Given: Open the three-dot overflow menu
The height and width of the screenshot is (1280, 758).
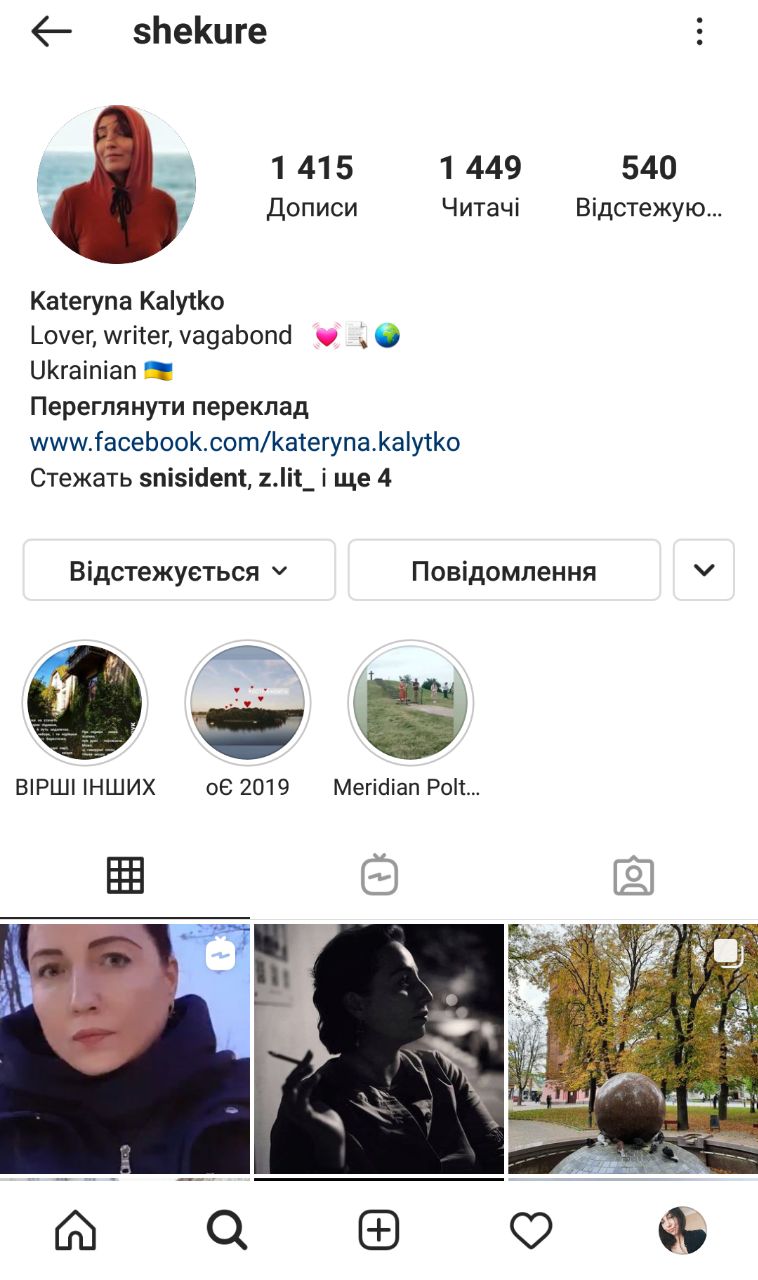Looking at the screenshot, I should (x=699, y=32).
